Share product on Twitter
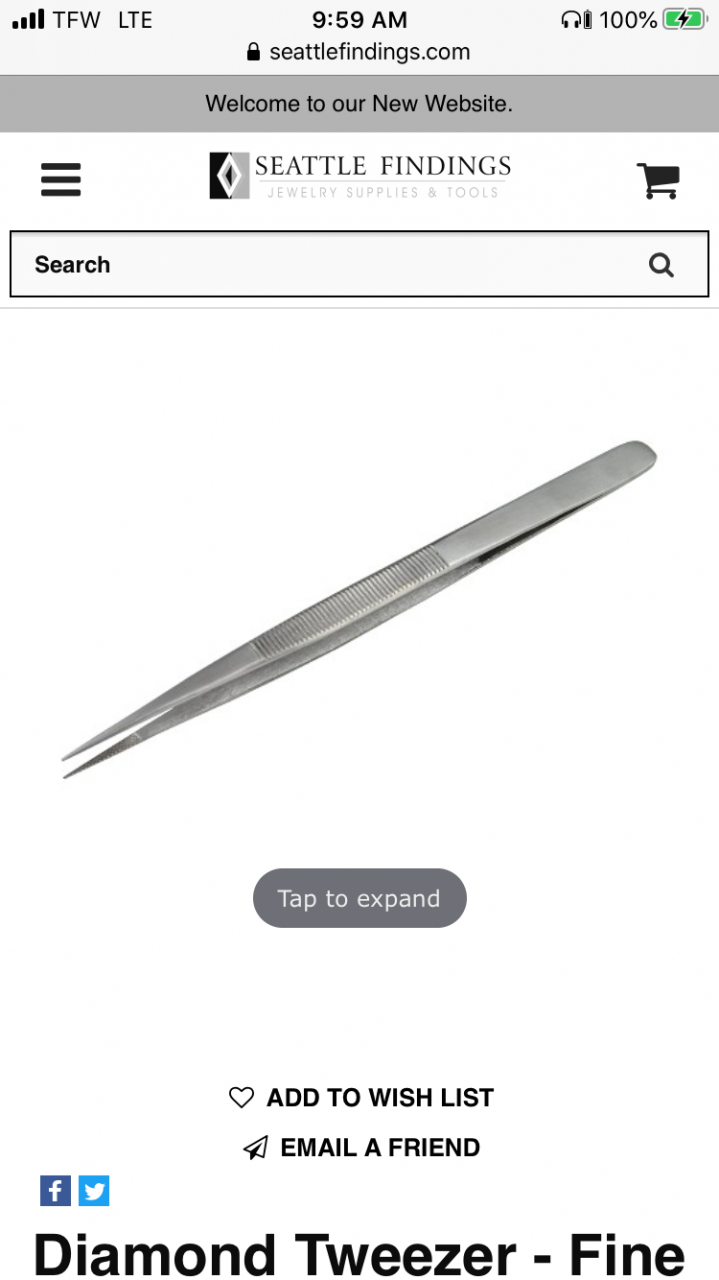This screenshot has height=1280, width=719. pos(94,1191)
